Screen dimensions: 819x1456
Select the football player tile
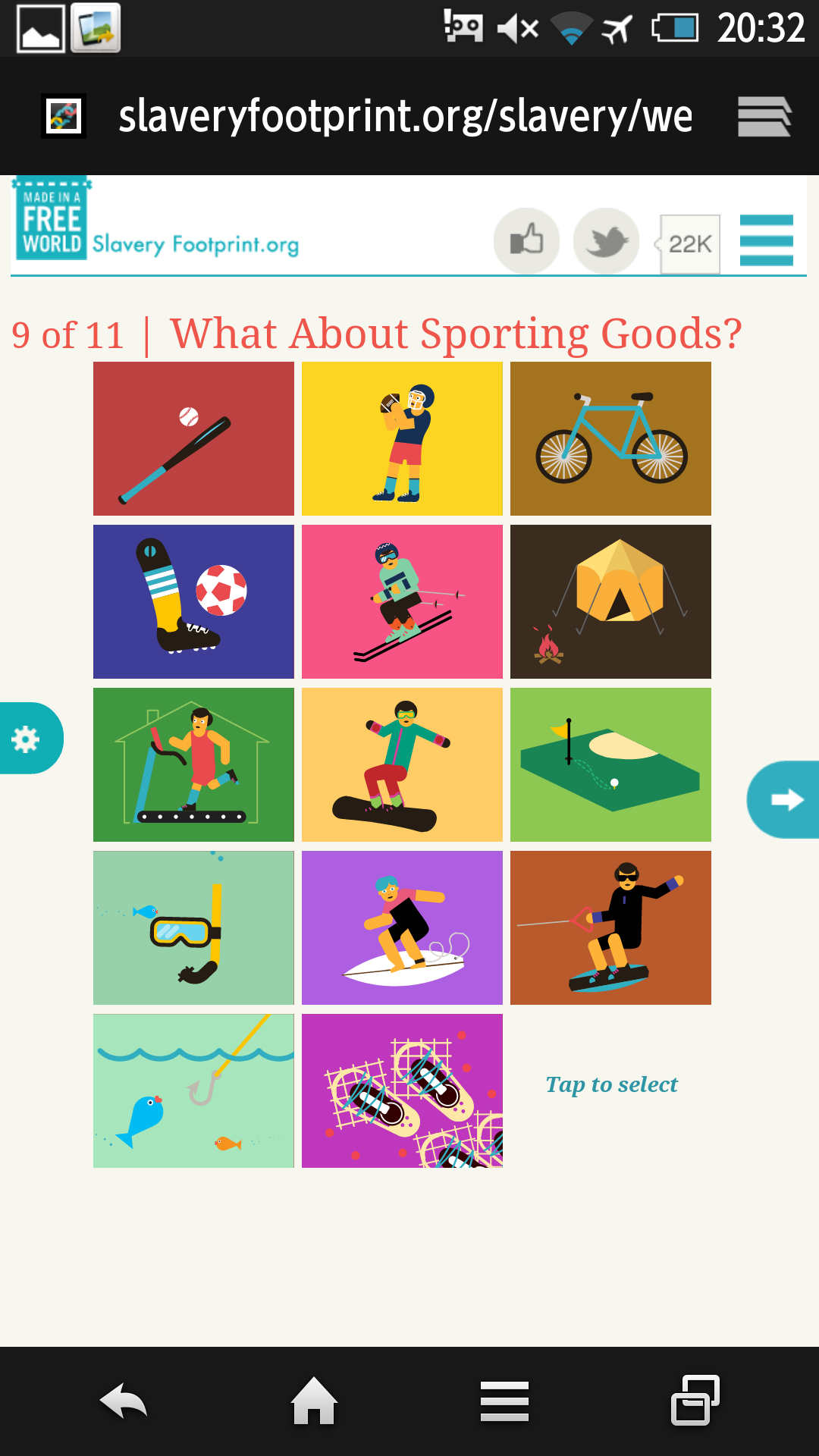402,438
